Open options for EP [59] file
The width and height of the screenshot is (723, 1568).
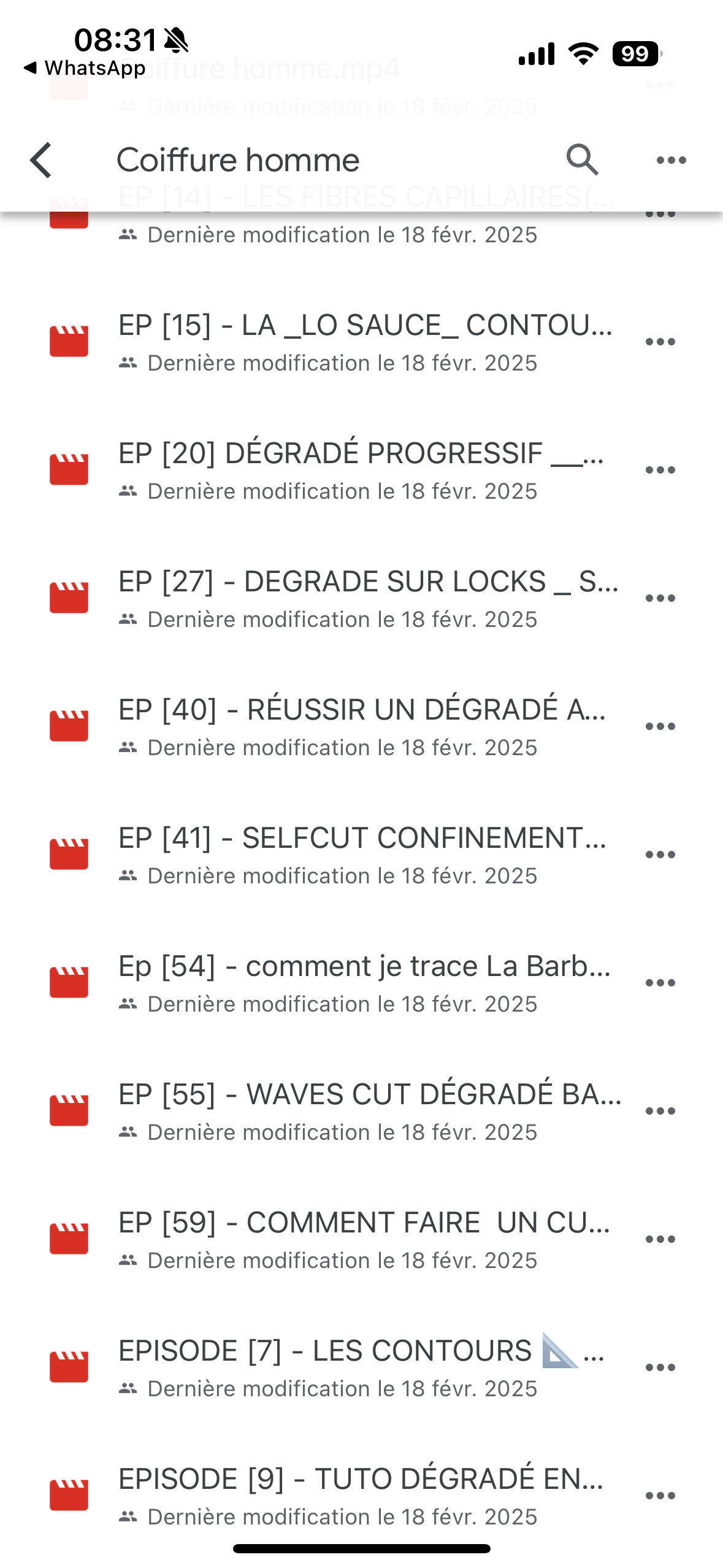click(x=660, y=1239)
